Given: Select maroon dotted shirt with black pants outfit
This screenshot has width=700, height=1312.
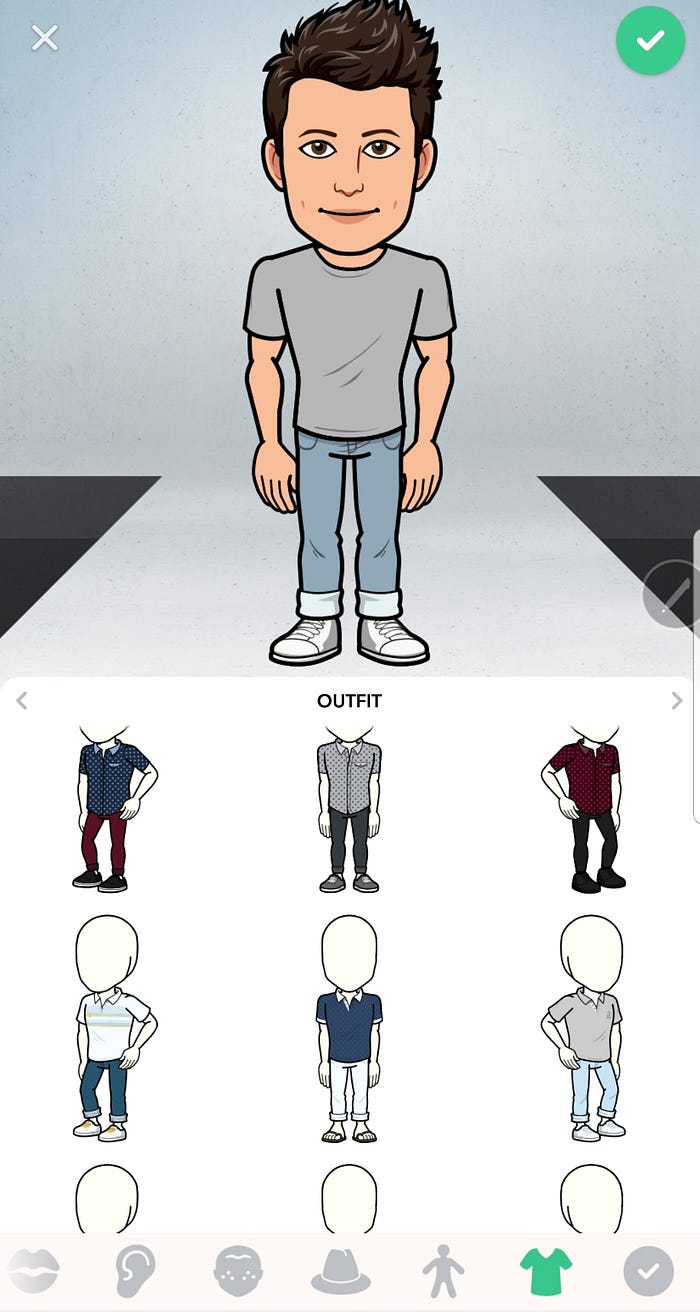Looking at the screenshot, I should coord(588,810).
